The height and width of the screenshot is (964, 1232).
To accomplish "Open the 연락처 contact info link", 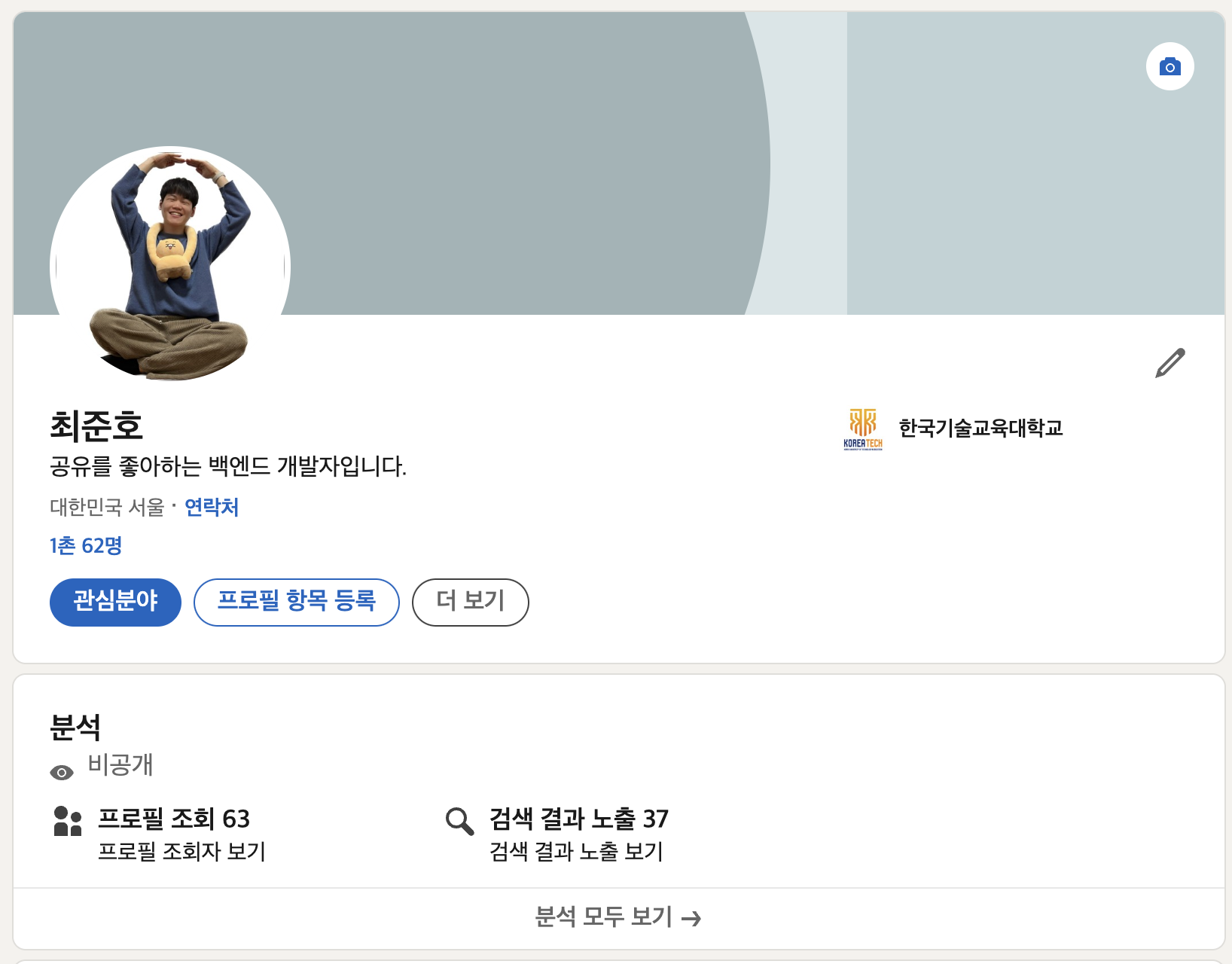I will pyautogui.click(x=212, y=508).
